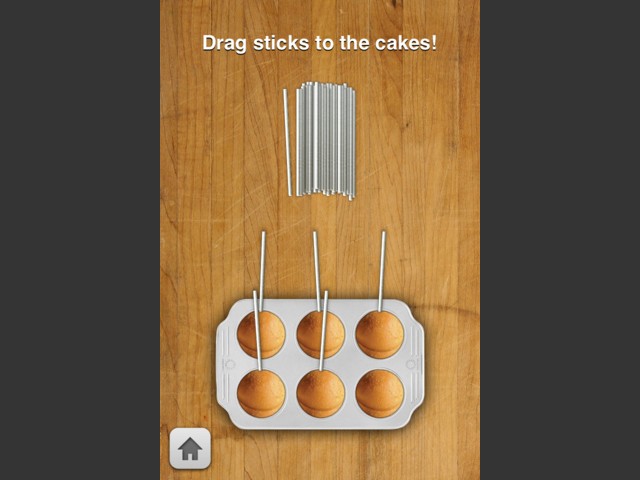Tap the home button
640x480 pixels.
(190, 448)
